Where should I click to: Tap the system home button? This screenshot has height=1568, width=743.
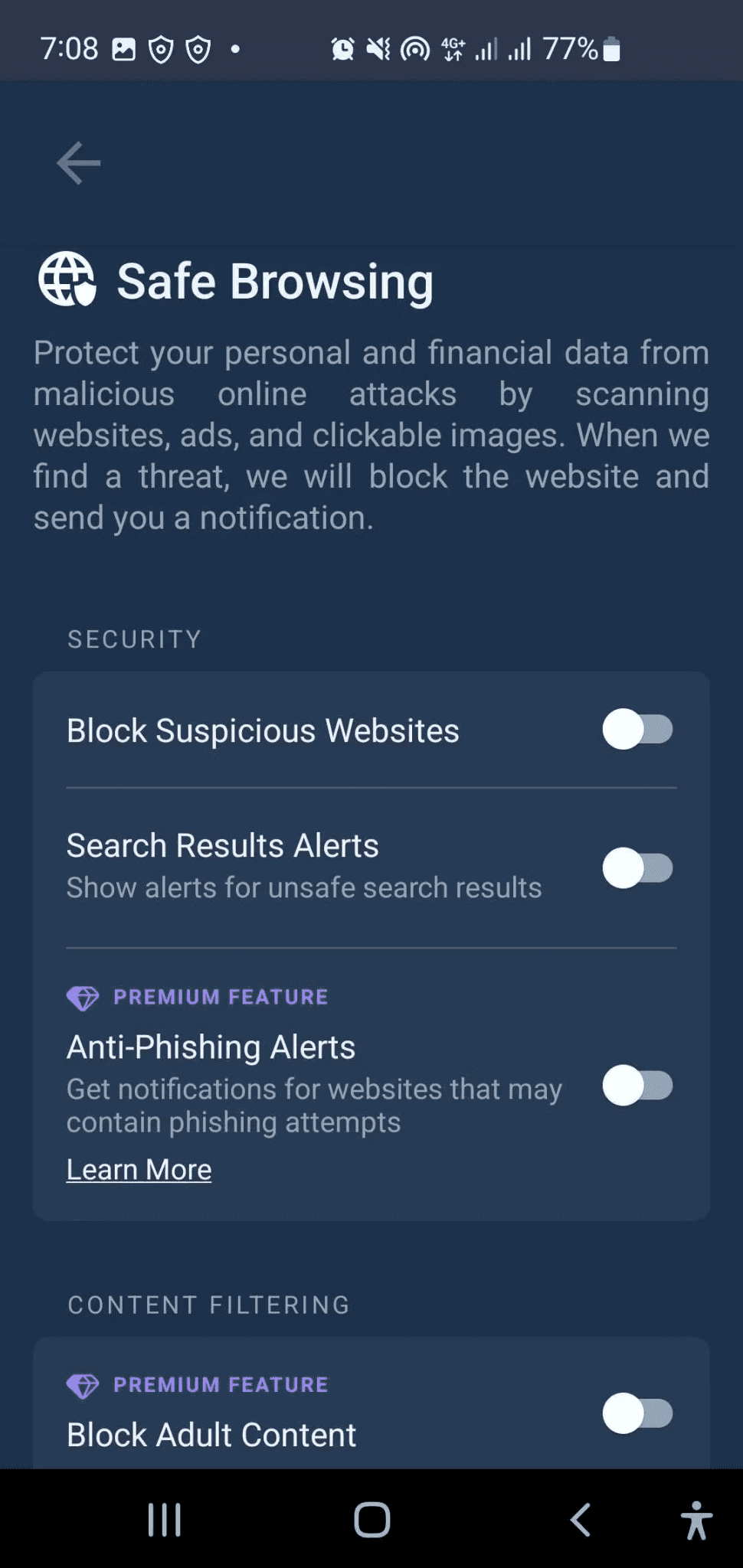(372, 1520)
